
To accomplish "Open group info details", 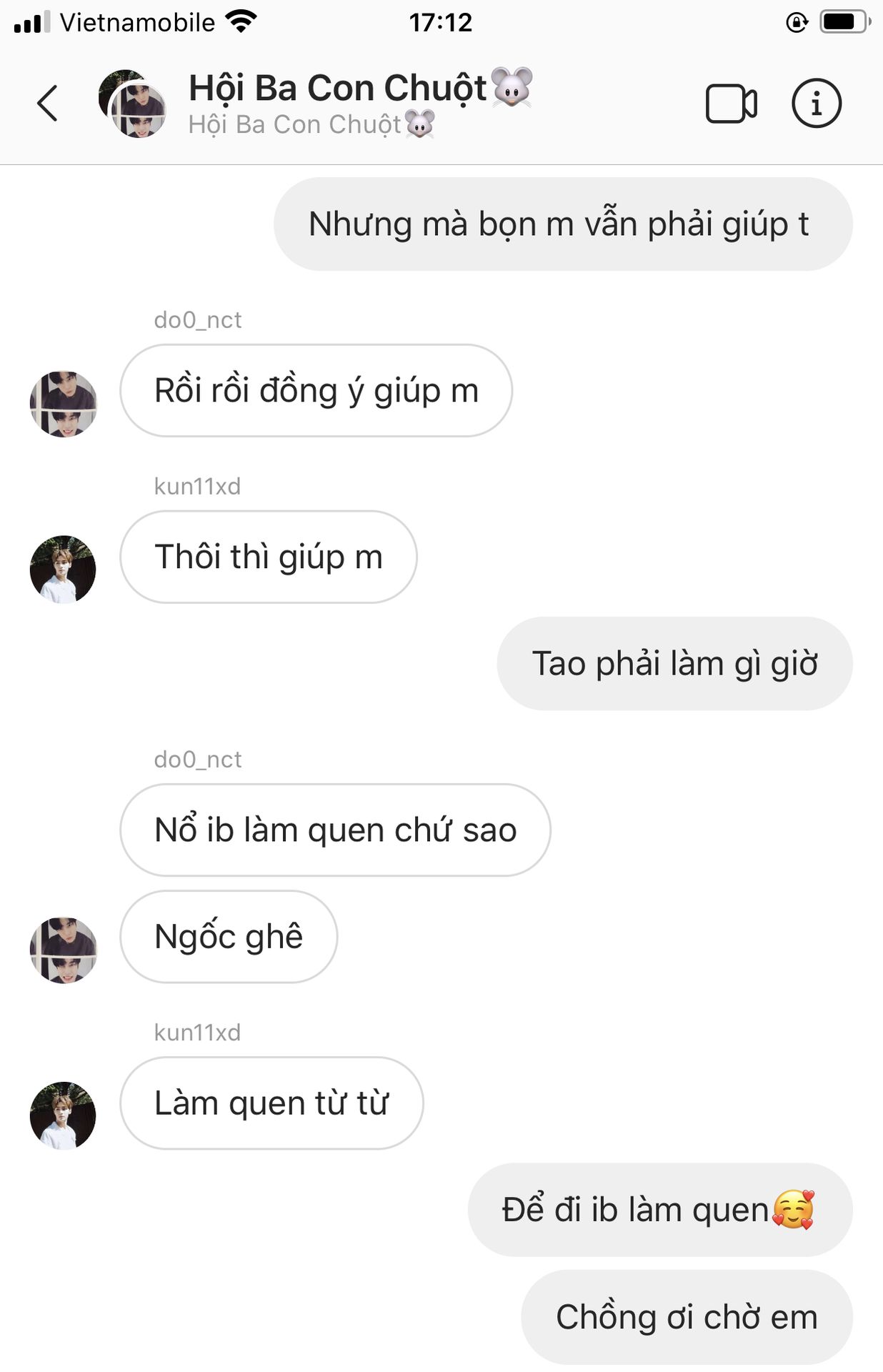I will tap(816, 104).
